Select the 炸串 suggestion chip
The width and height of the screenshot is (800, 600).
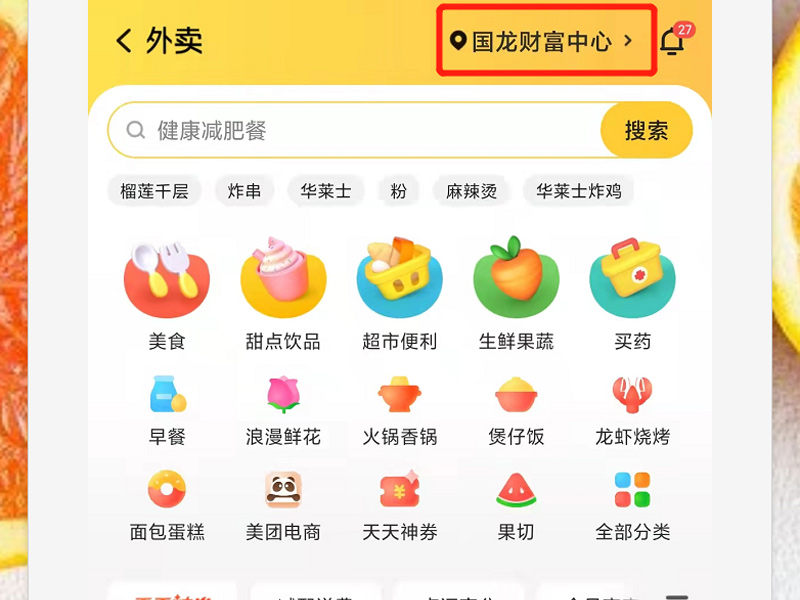pyautogui.click(x=244, y=191)
